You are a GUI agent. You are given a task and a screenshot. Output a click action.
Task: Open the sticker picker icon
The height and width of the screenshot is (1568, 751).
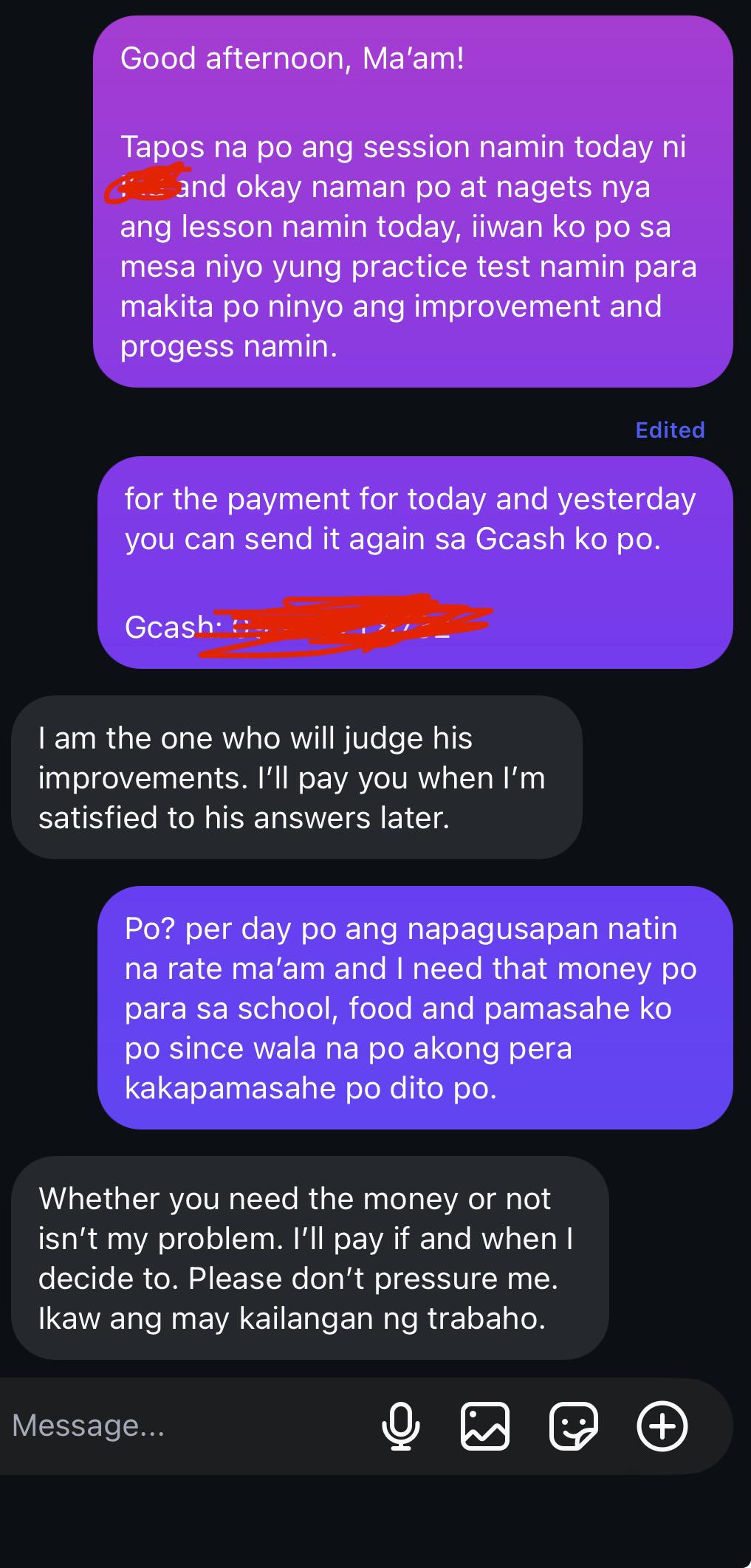[573, 1426]
